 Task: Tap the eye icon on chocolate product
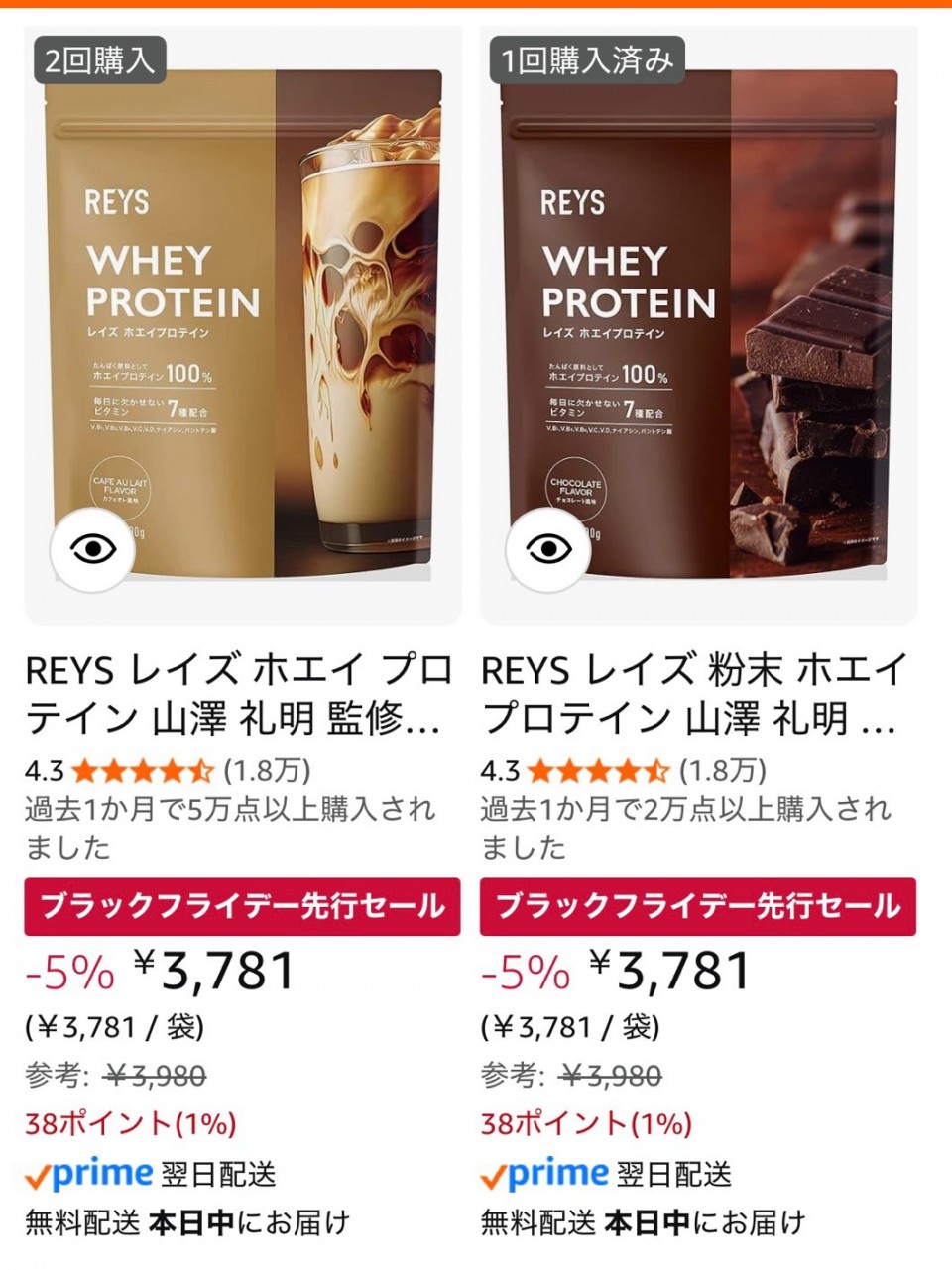(548, 550)
